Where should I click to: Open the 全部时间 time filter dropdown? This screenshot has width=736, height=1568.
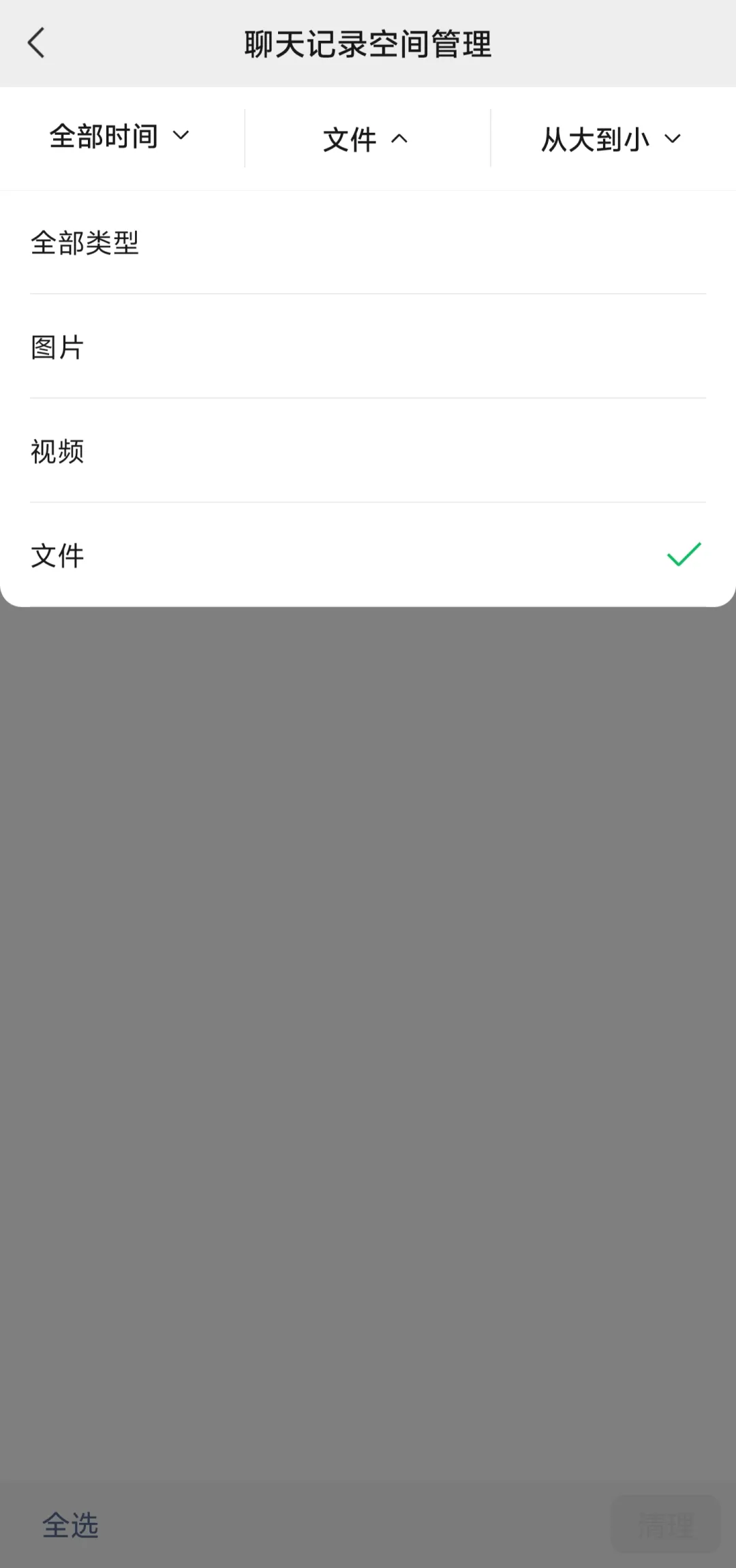(121, 136)
